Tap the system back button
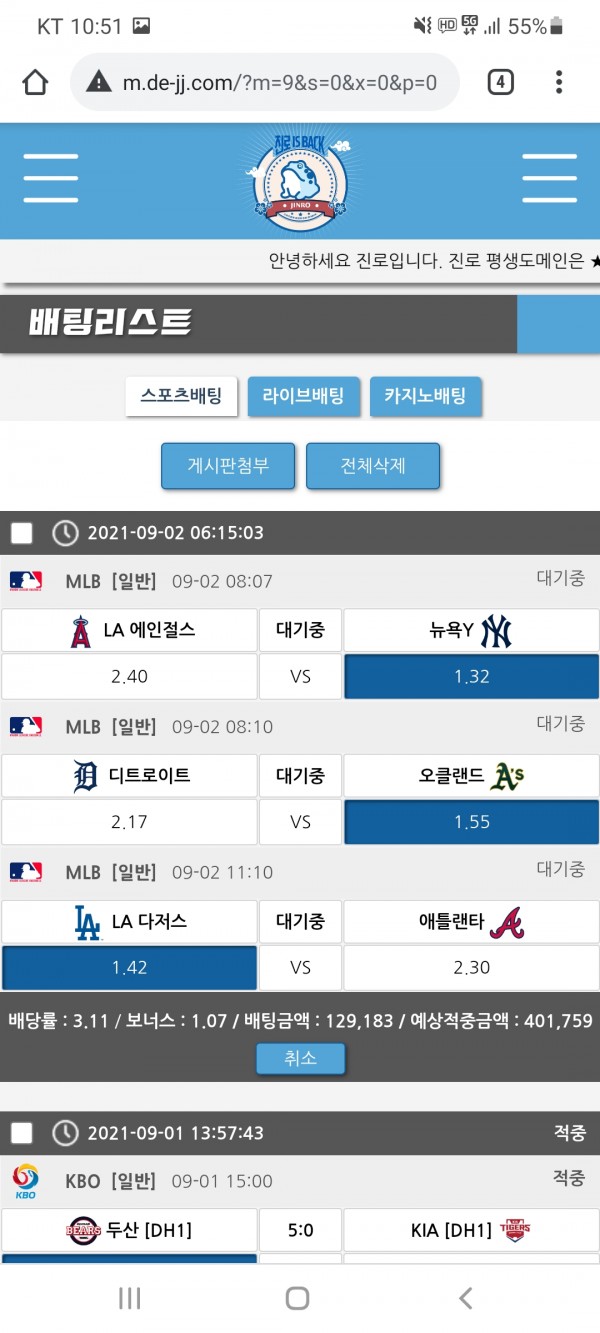 [x=465, y=1298]
